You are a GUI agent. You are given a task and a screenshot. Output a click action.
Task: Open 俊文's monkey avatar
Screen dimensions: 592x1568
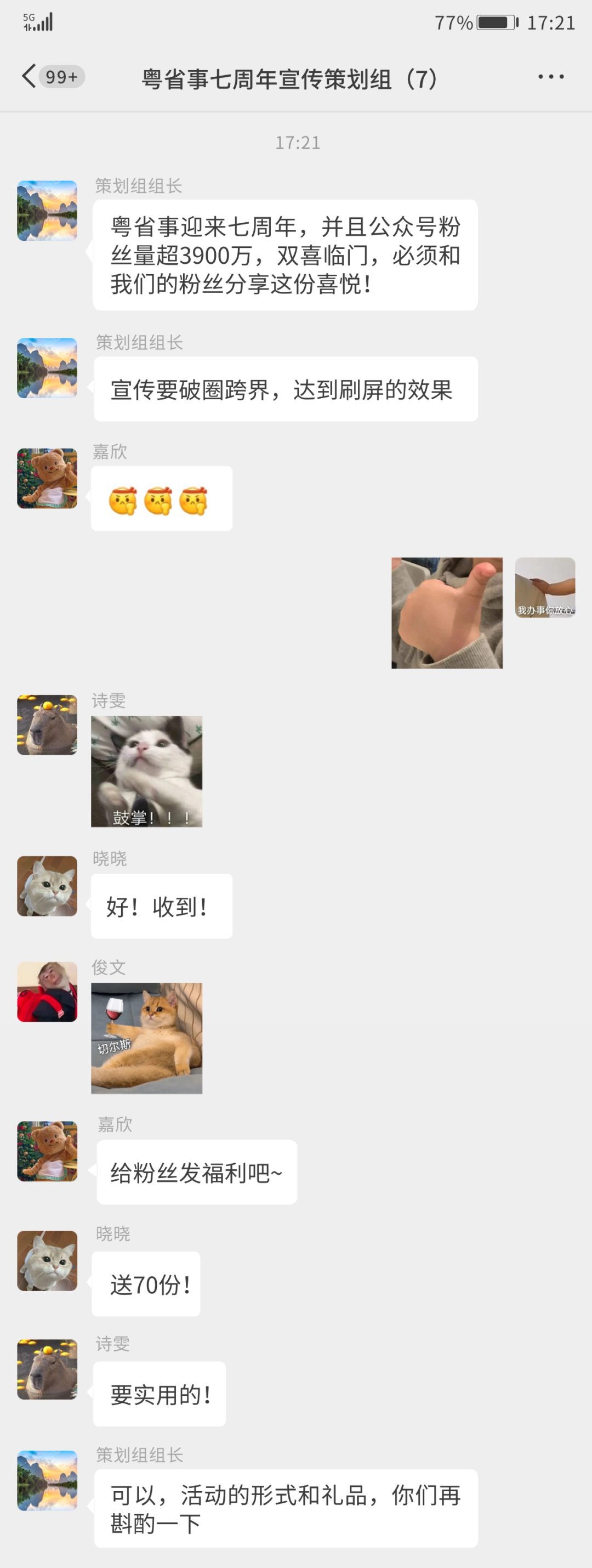tap(48, 992)
